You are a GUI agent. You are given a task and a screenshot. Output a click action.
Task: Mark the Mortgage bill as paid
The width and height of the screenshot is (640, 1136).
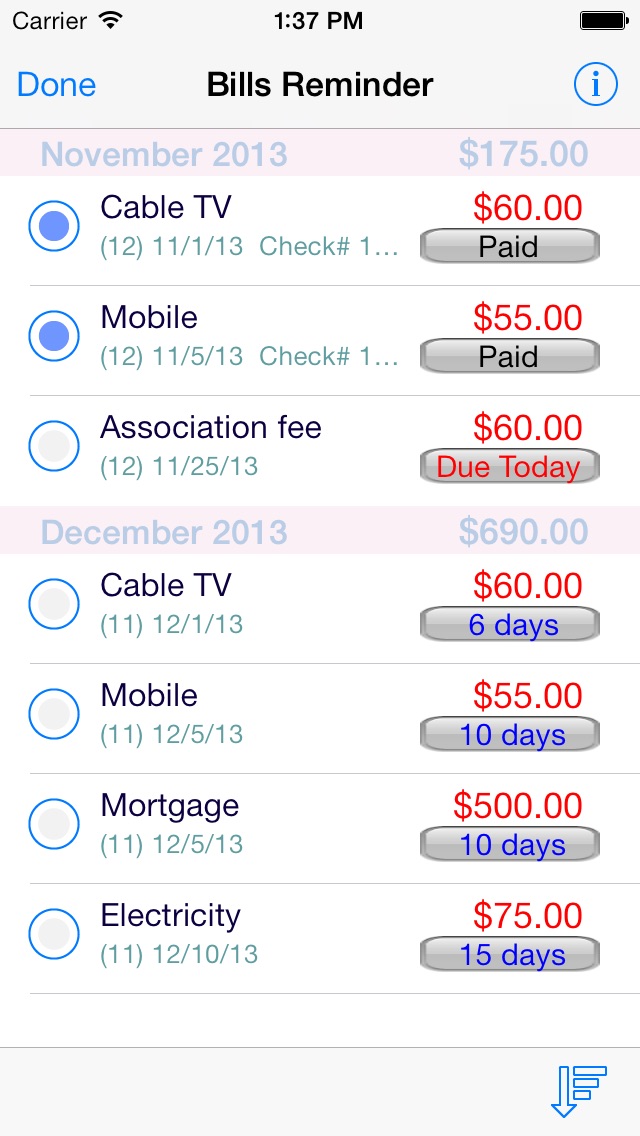tap(54, 824)
